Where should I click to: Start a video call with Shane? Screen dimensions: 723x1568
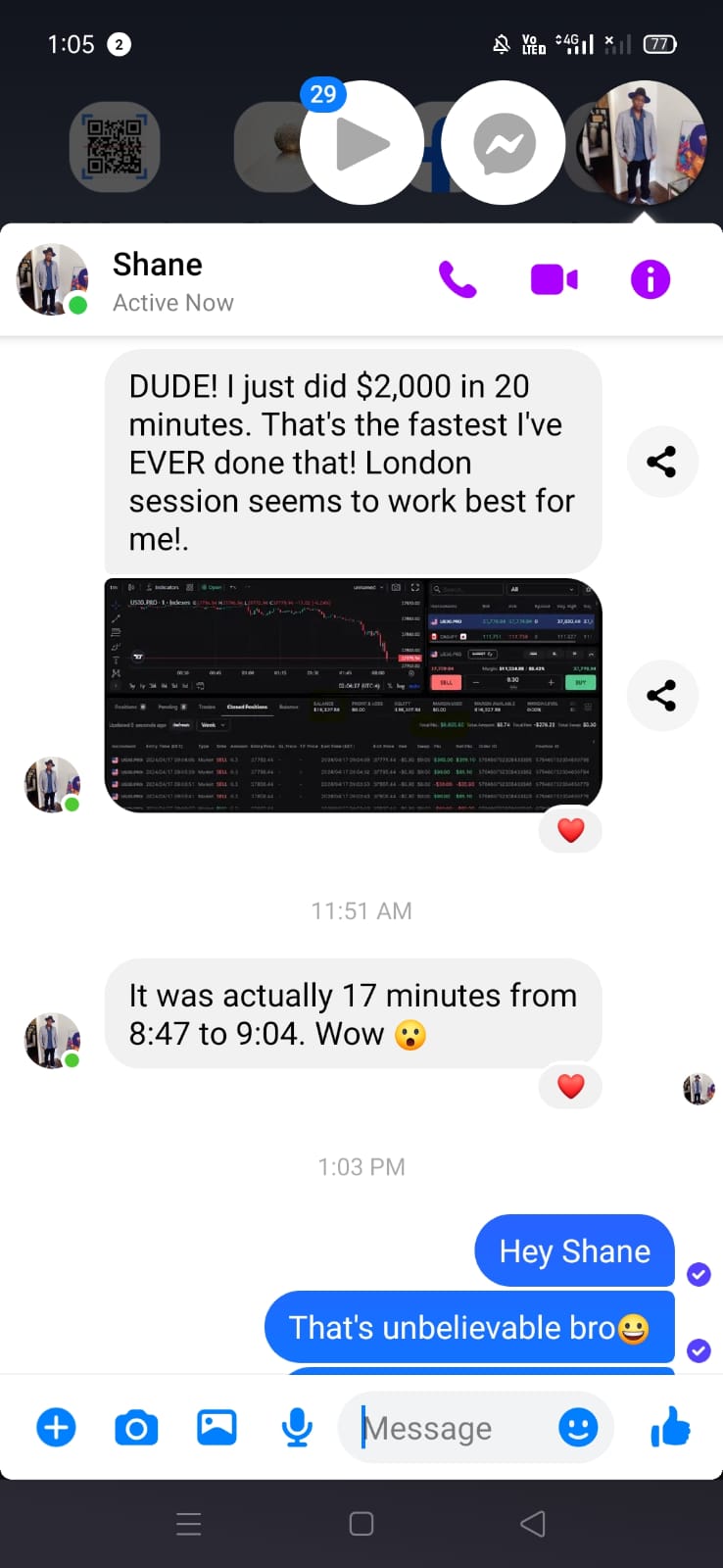pyautogui.click(x=554, y=280)
